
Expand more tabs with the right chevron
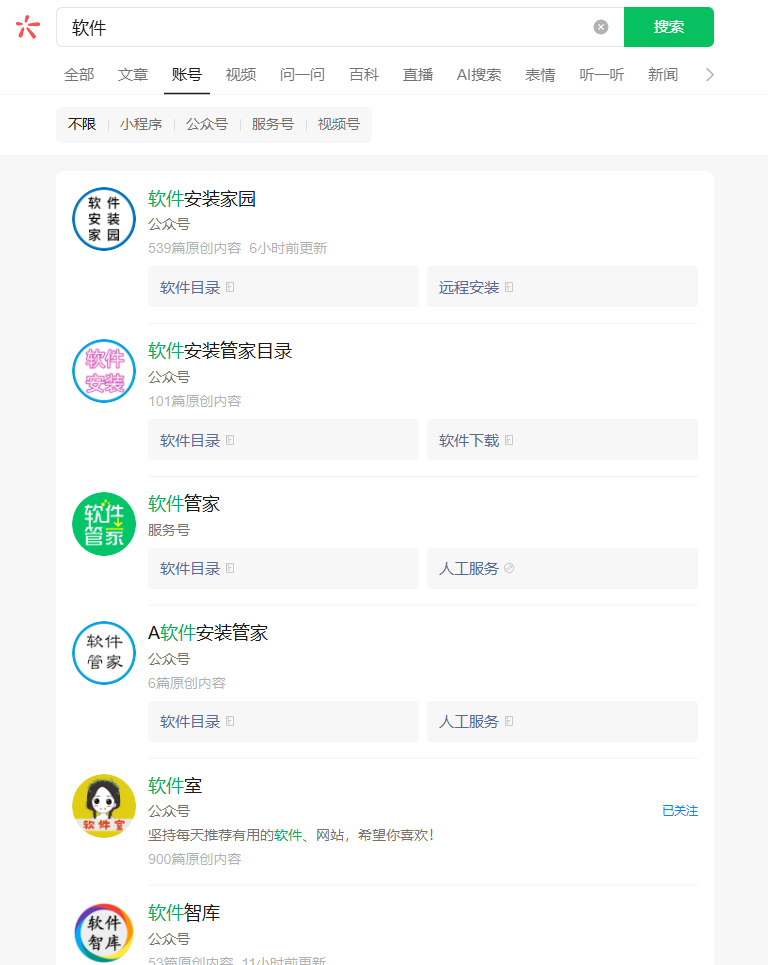coord(710,74)
